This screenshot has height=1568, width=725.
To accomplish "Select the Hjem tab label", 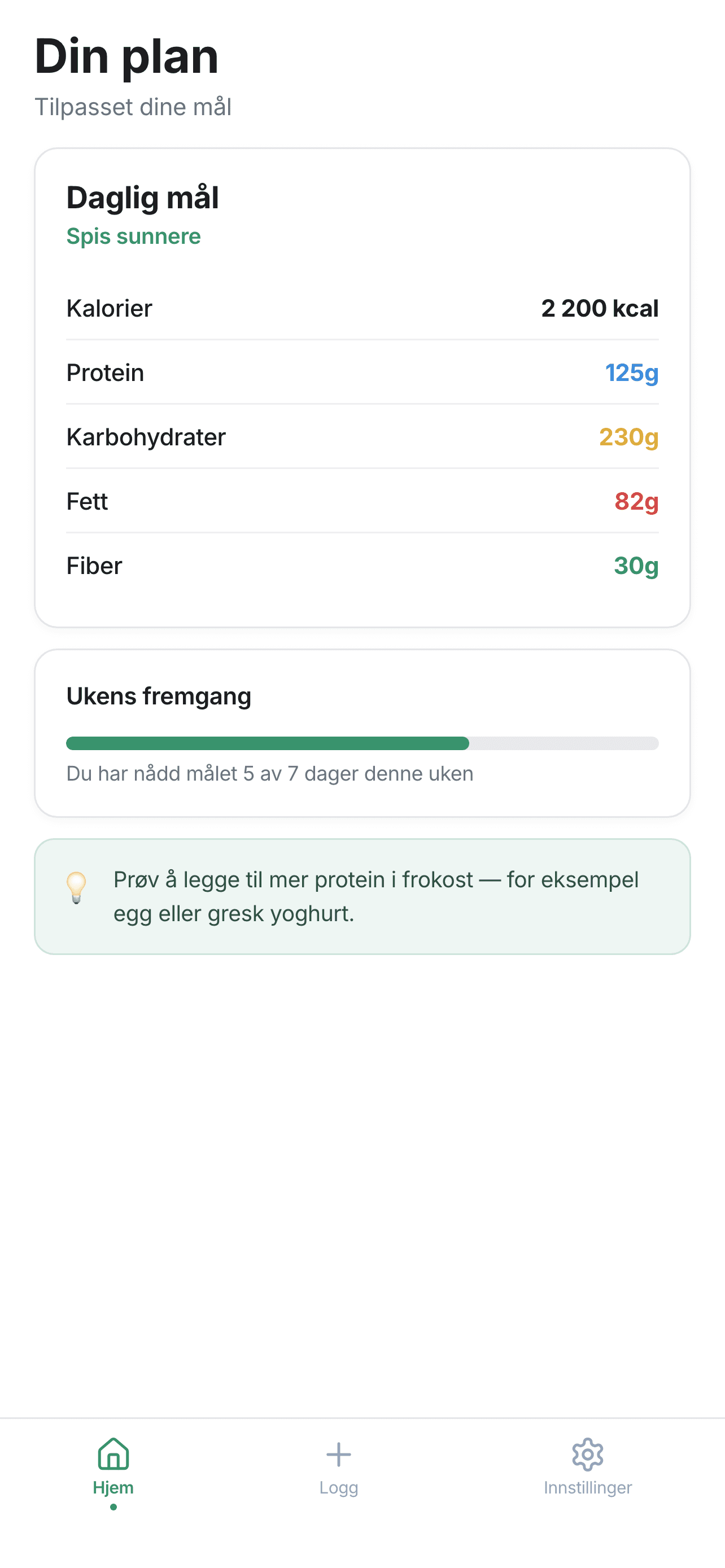I will pyautogui.click(x=112, y=1488).
